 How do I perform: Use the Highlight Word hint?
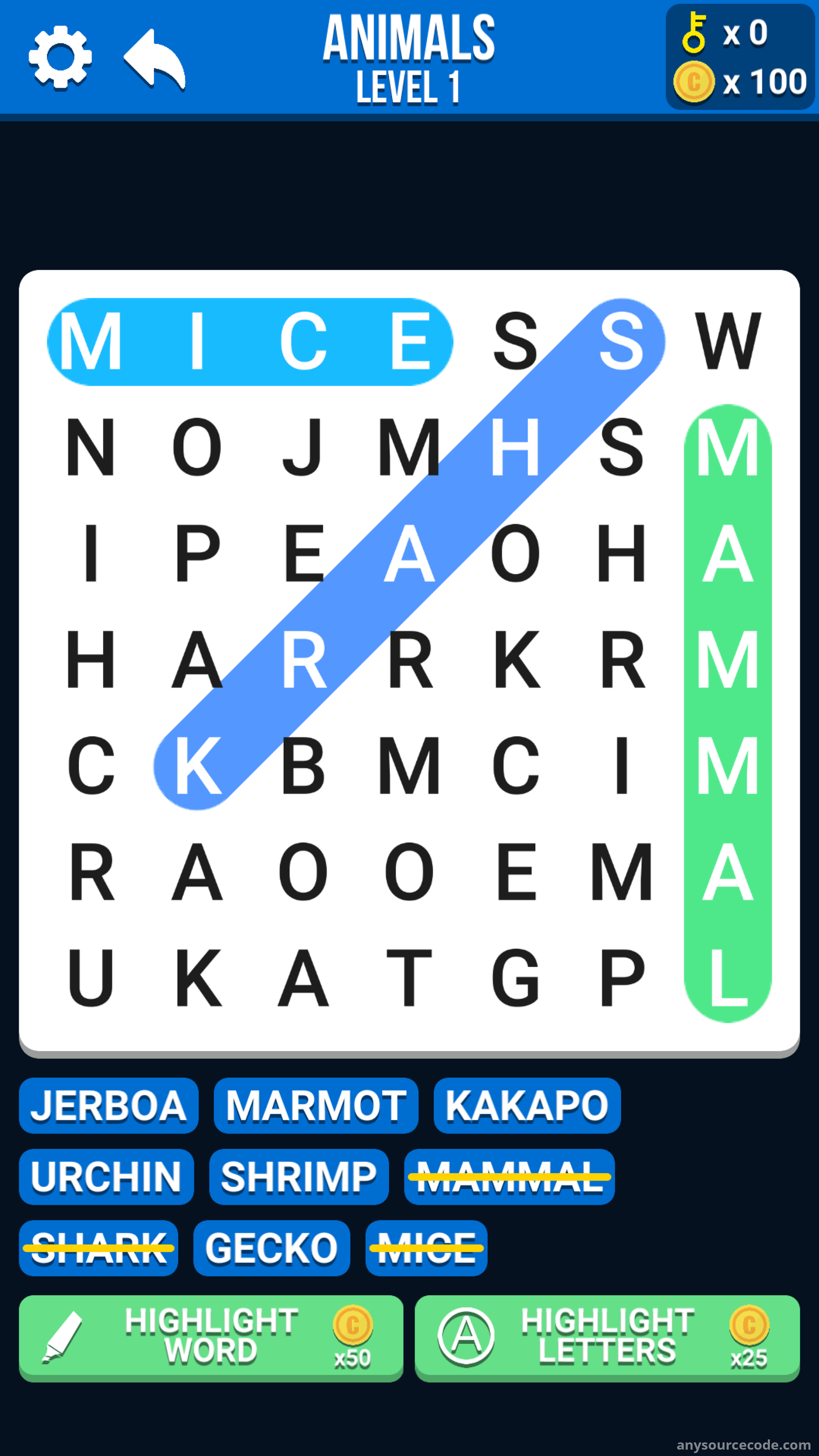tap(211, 1338)
